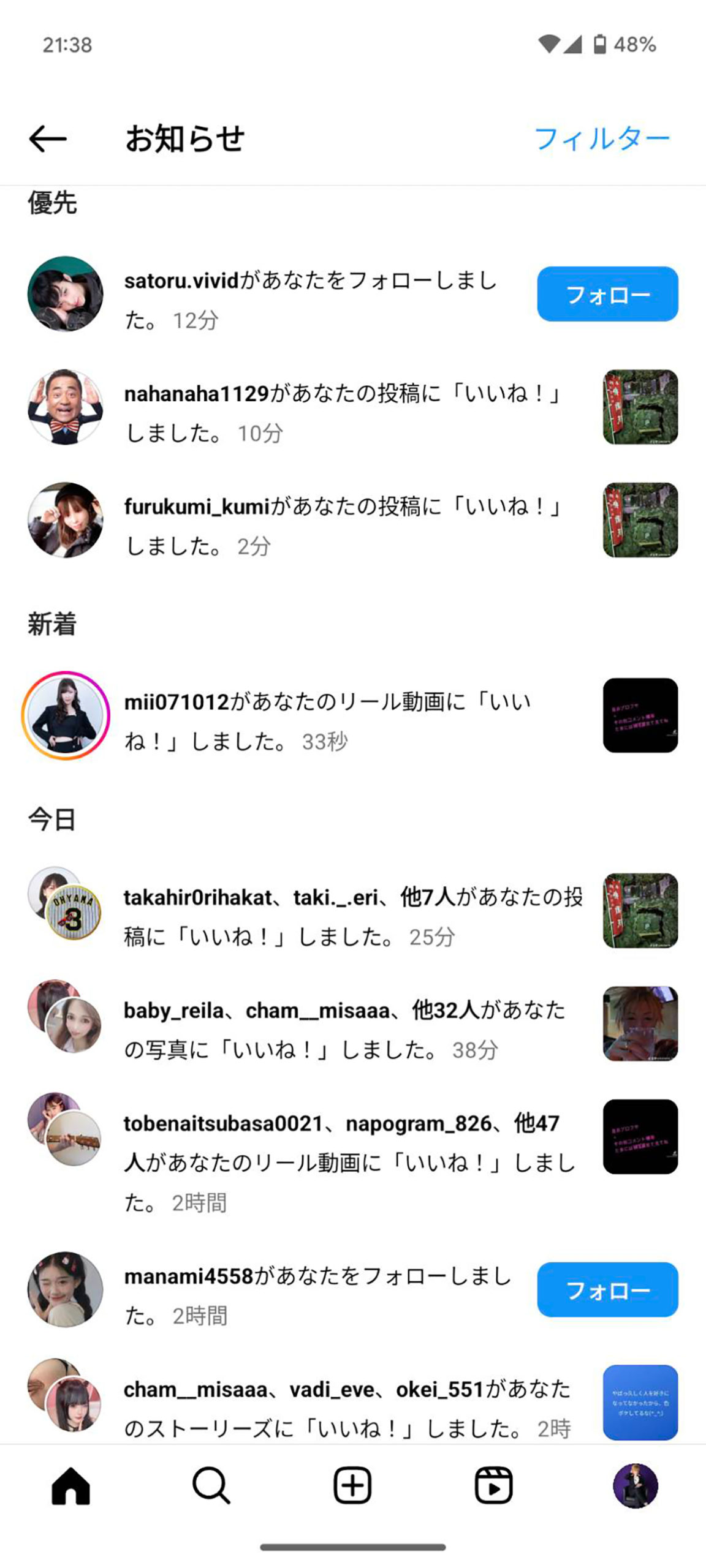Open furukumi_kumi's like notification
706x1568 pixels.
point(343,526)
